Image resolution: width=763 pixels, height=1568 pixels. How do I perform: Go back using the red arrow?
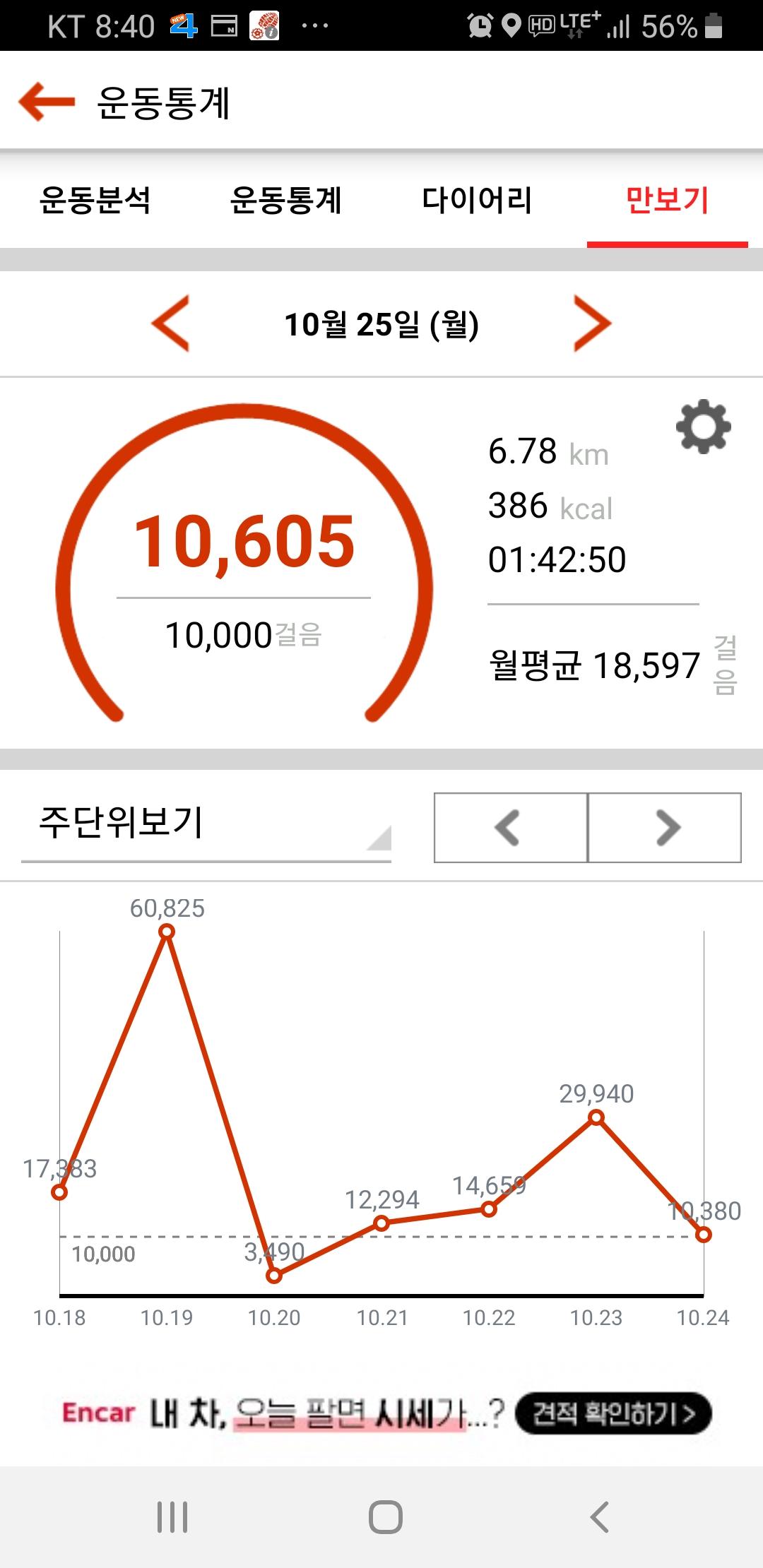coord(47,102)
